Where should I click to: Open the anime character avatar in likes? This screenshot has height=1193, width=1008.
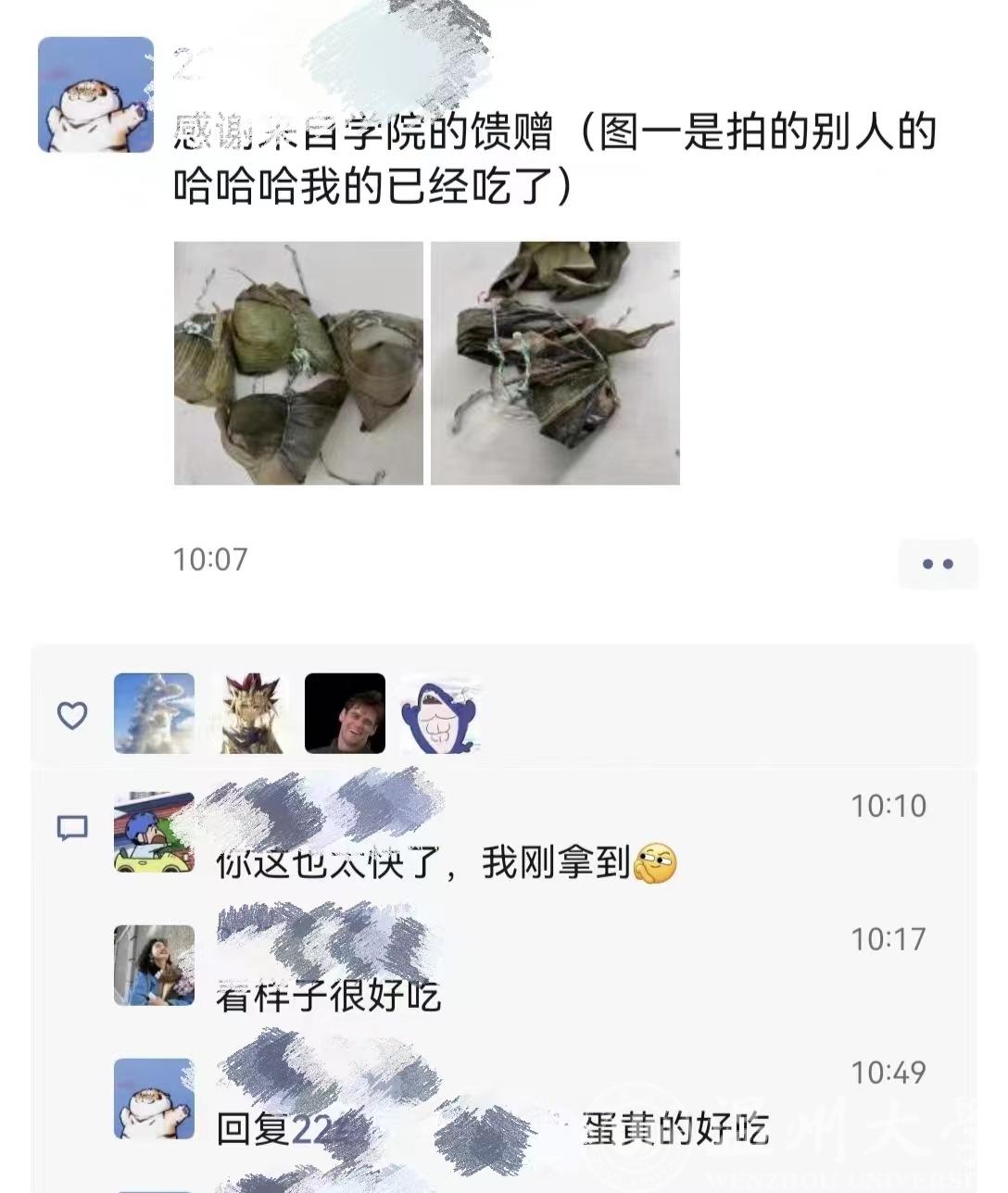click(x=250, y=713)
